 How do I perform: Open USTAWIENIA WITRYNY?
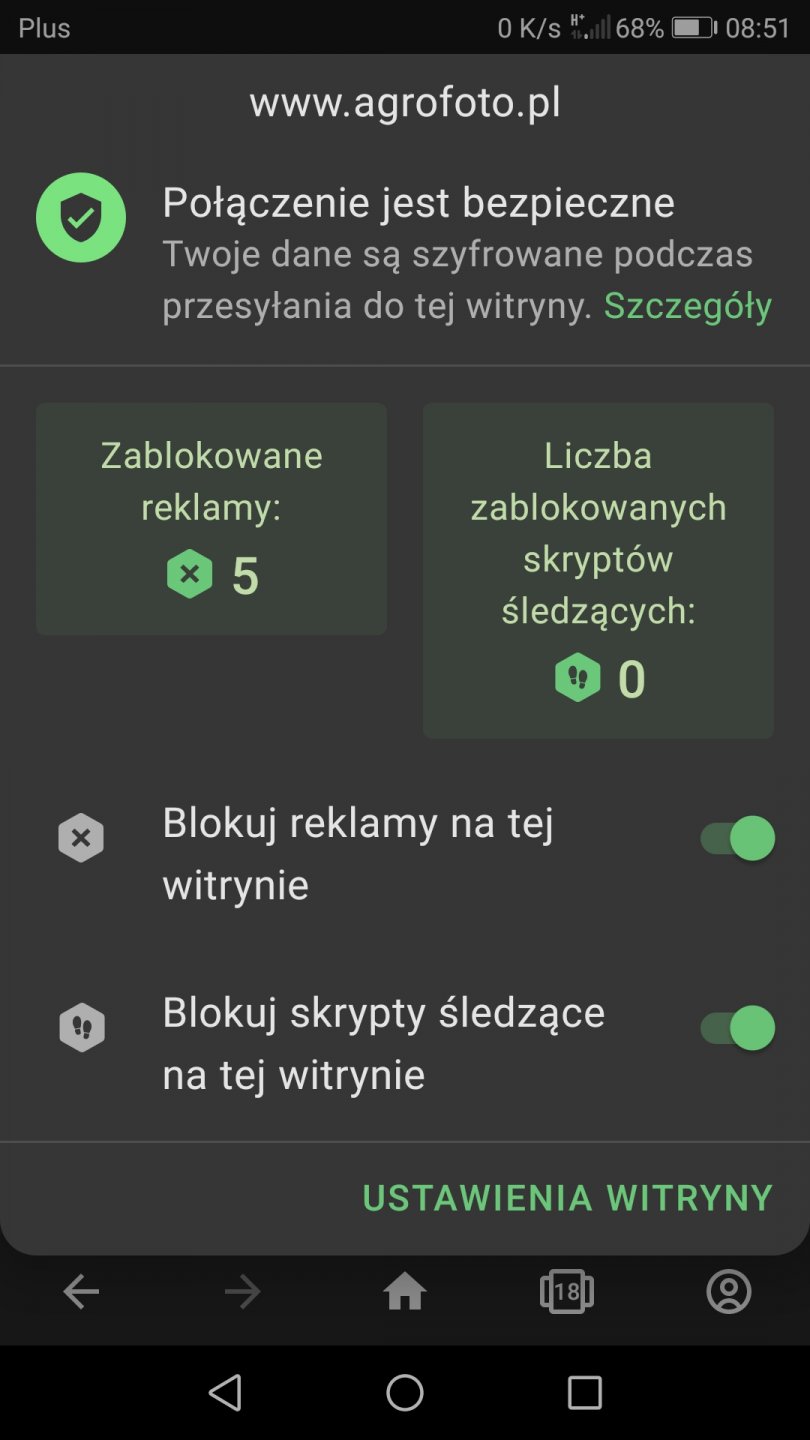click(567, 1198)
